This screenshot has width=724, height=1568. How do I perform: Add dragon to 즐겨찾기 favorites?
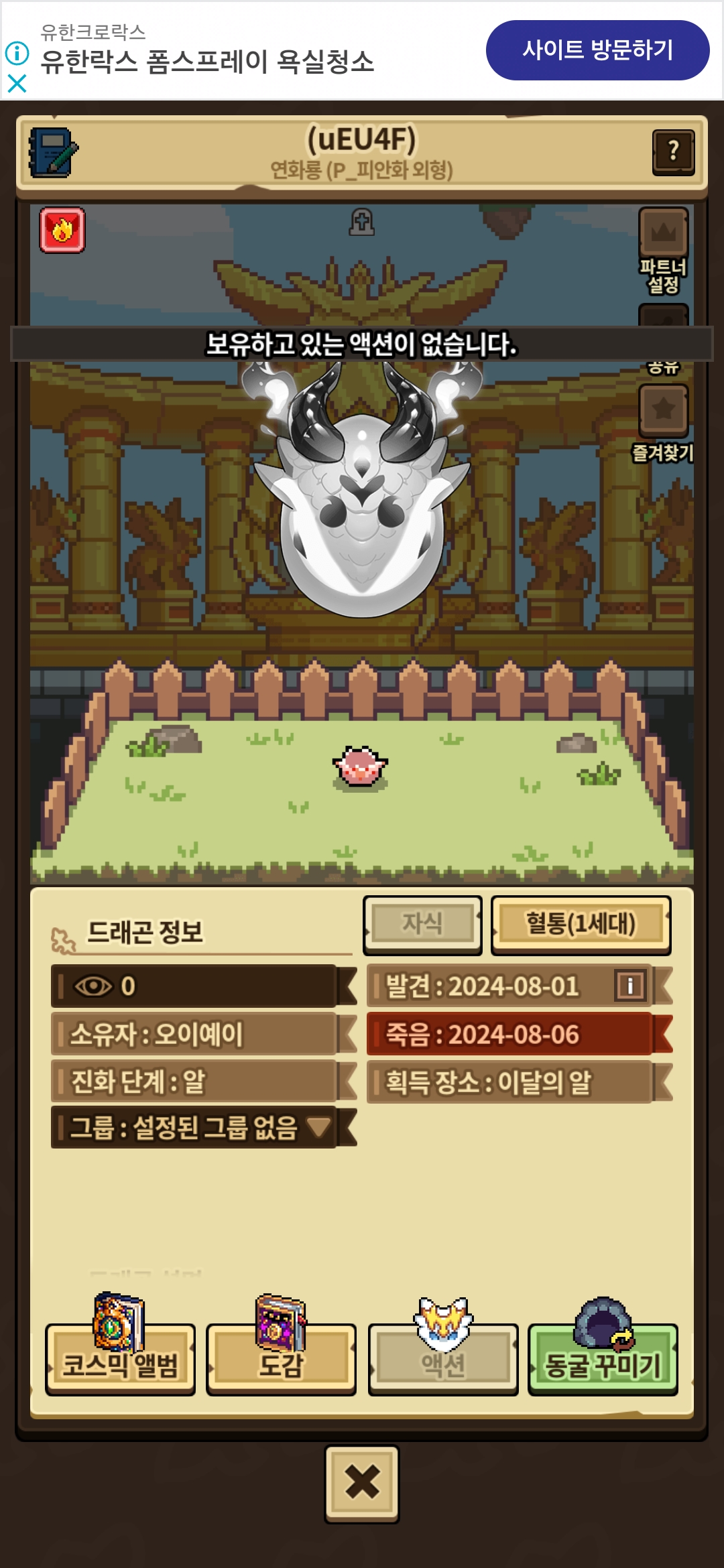(663, 423)
